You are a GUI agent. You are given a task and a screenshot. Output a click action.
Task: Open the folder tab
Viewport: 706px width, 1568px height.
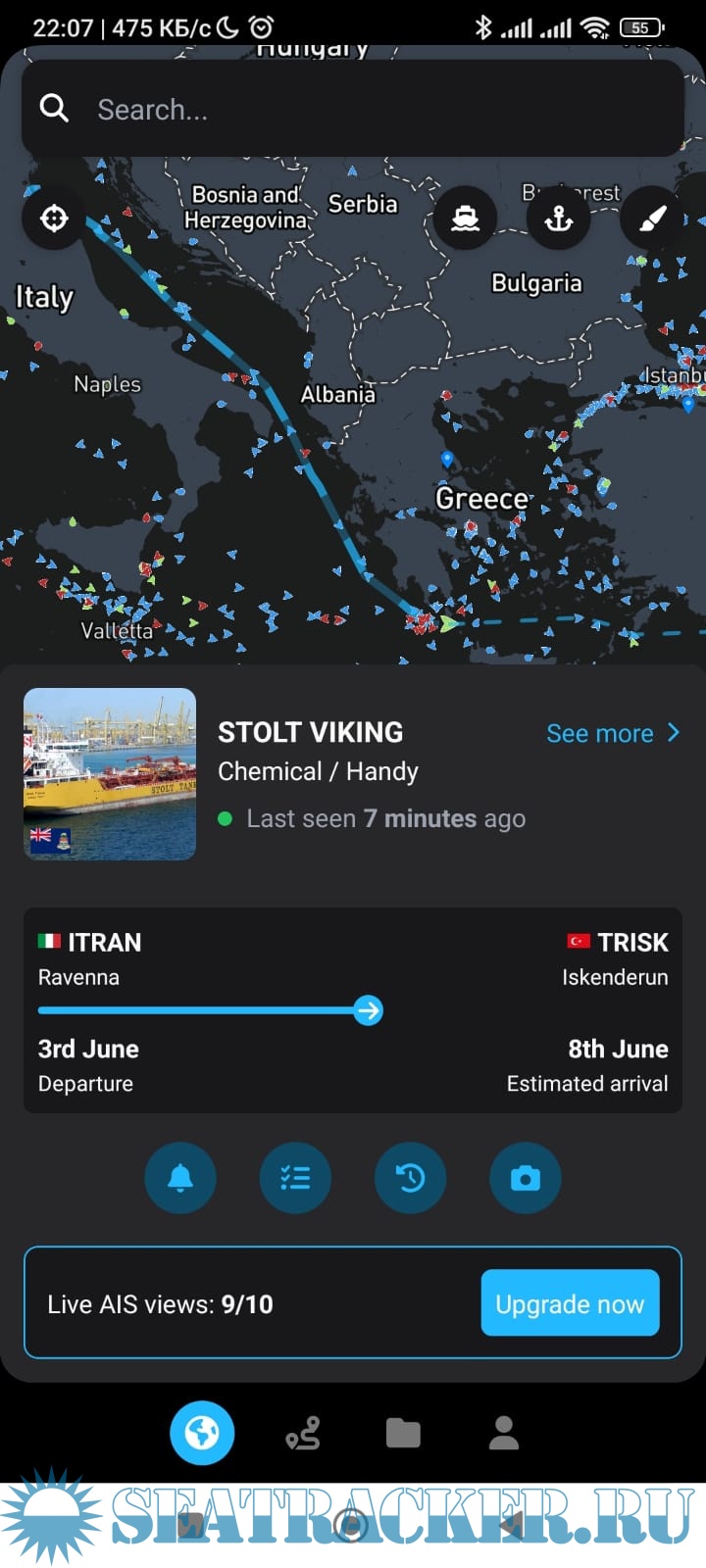(x=403, y=1434)
